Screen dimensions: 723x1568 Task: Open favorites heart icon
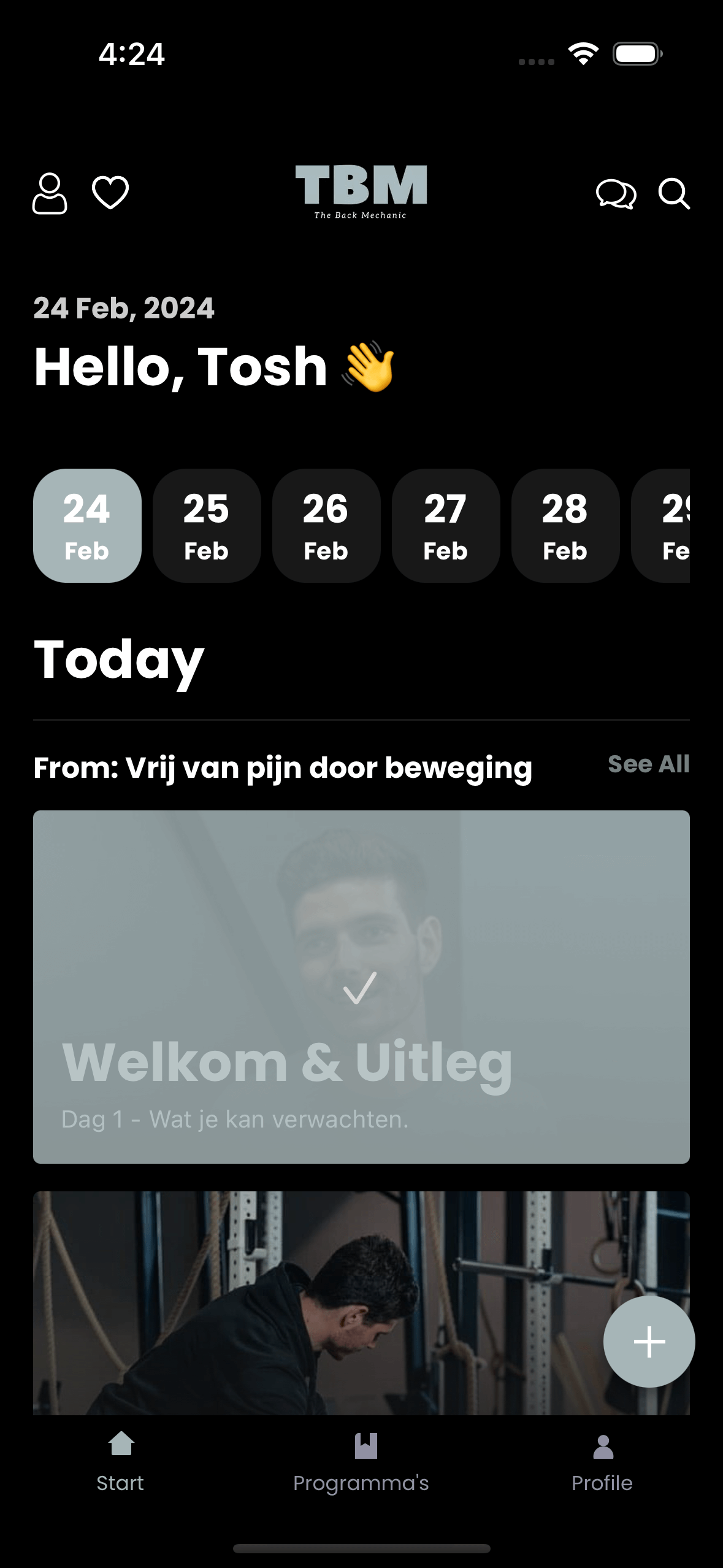[x=110, y=193]
